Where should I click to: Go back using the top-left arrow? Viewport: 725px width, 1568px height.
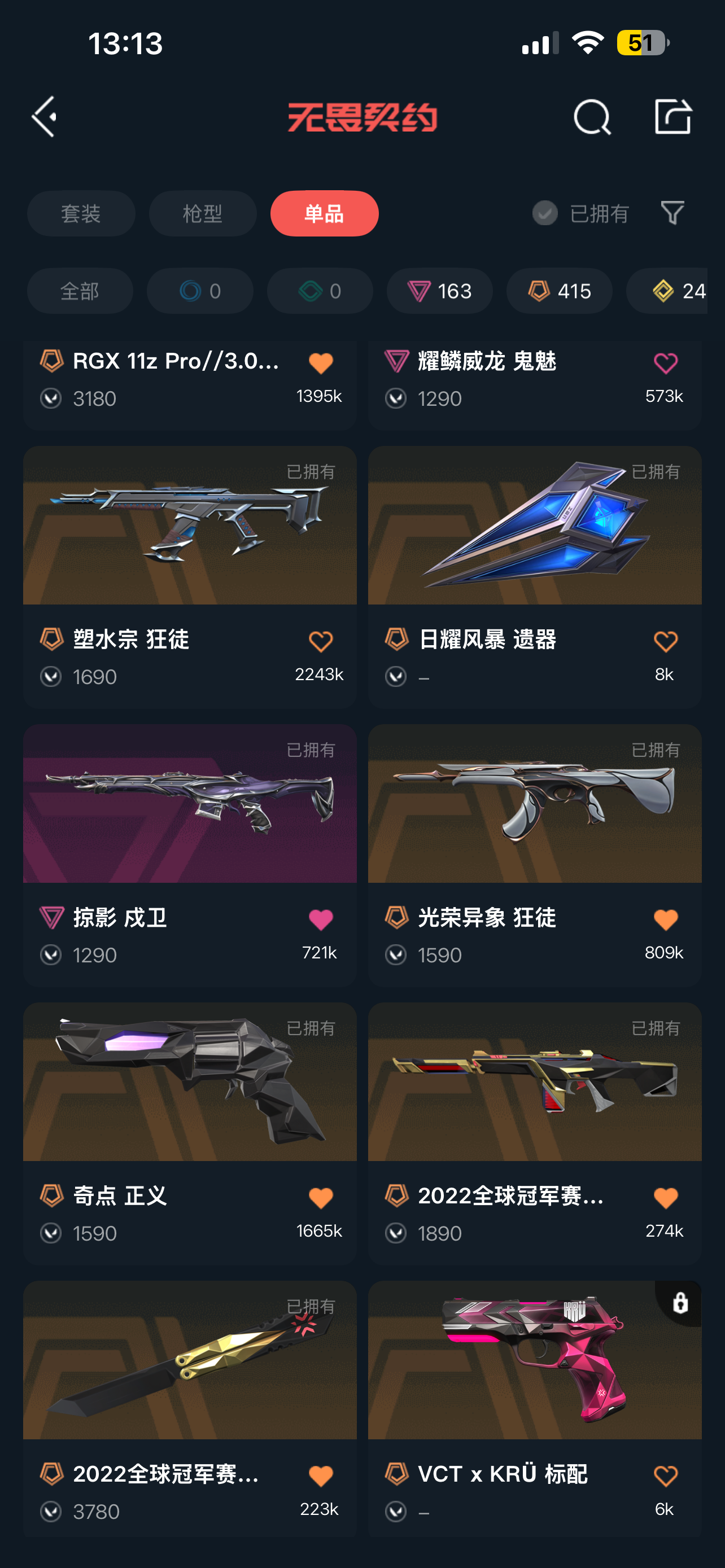click(44, 116)
